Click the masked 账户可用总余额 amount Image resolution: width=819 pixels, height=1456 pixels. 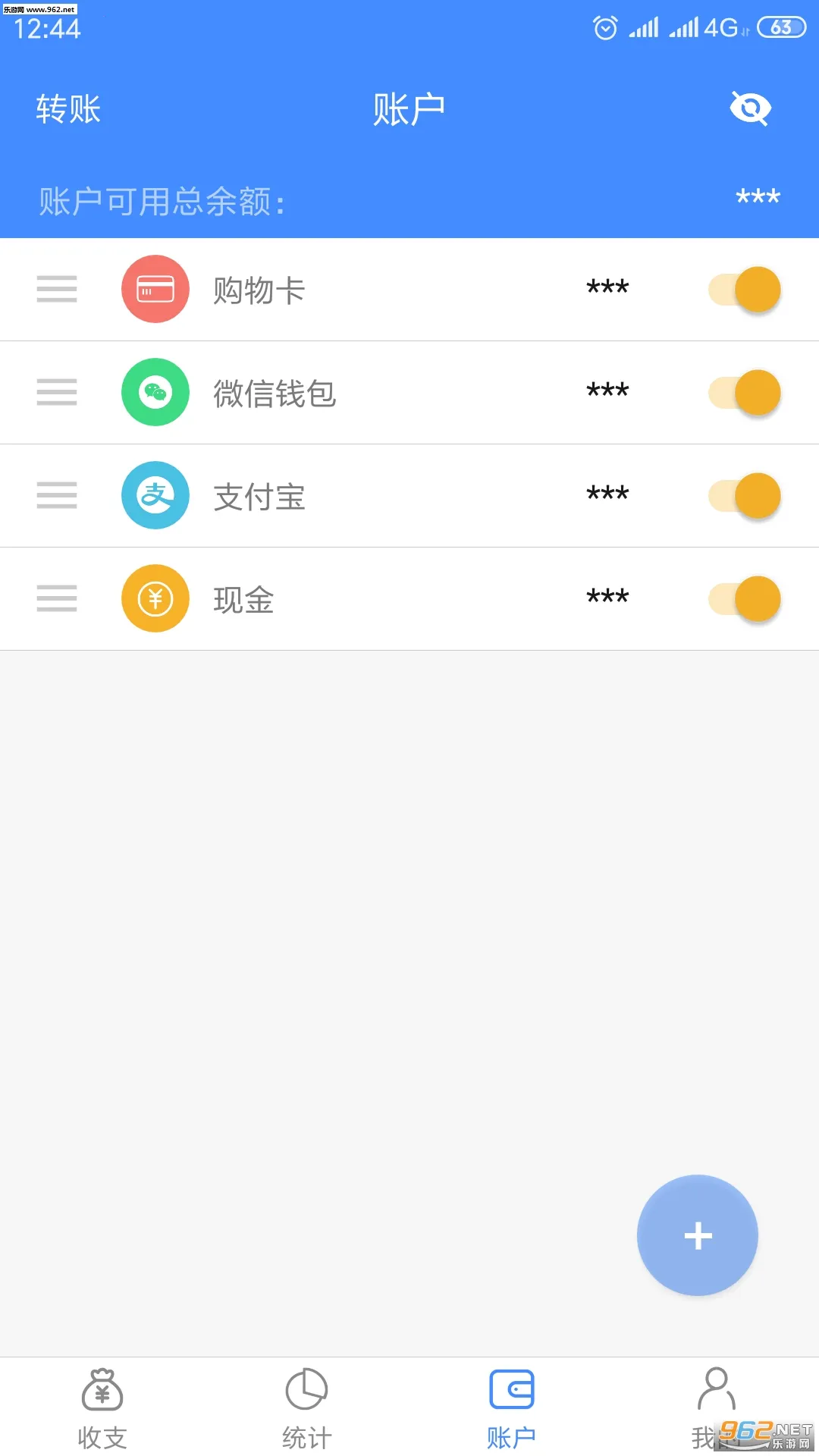756,197
